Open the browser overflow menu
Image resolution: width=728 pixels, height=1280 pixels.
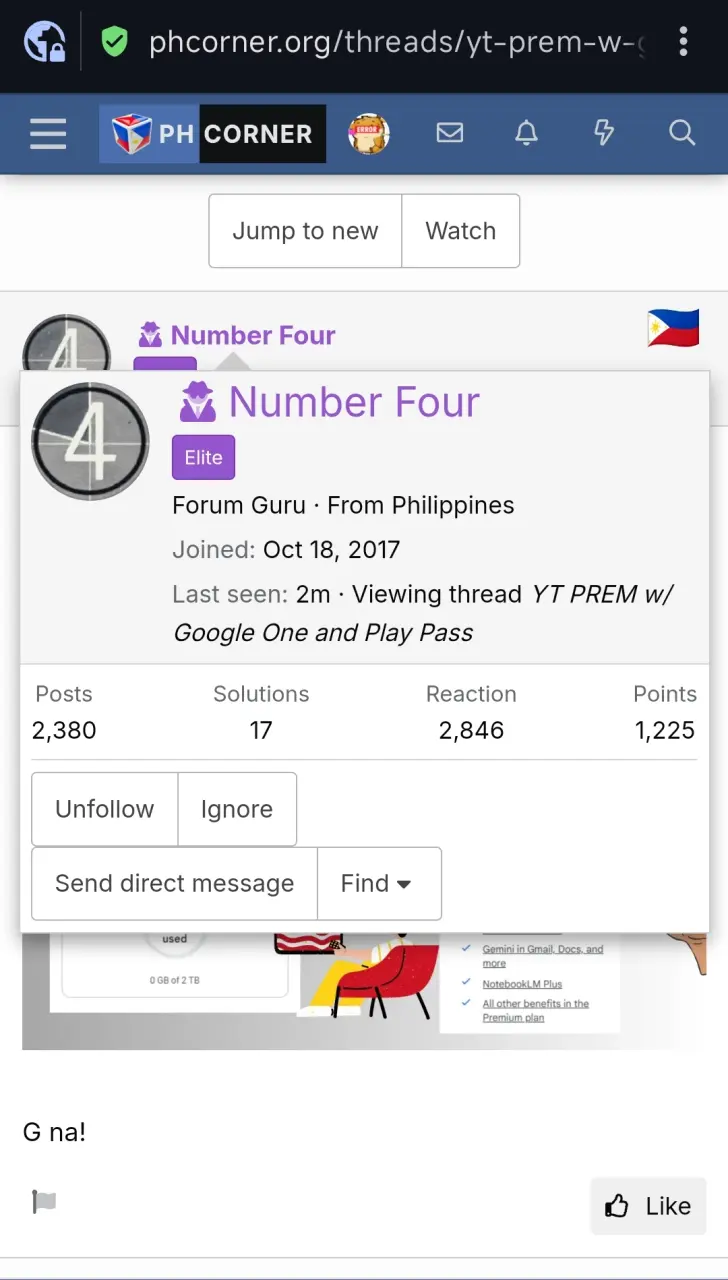[x=683, y=41]
